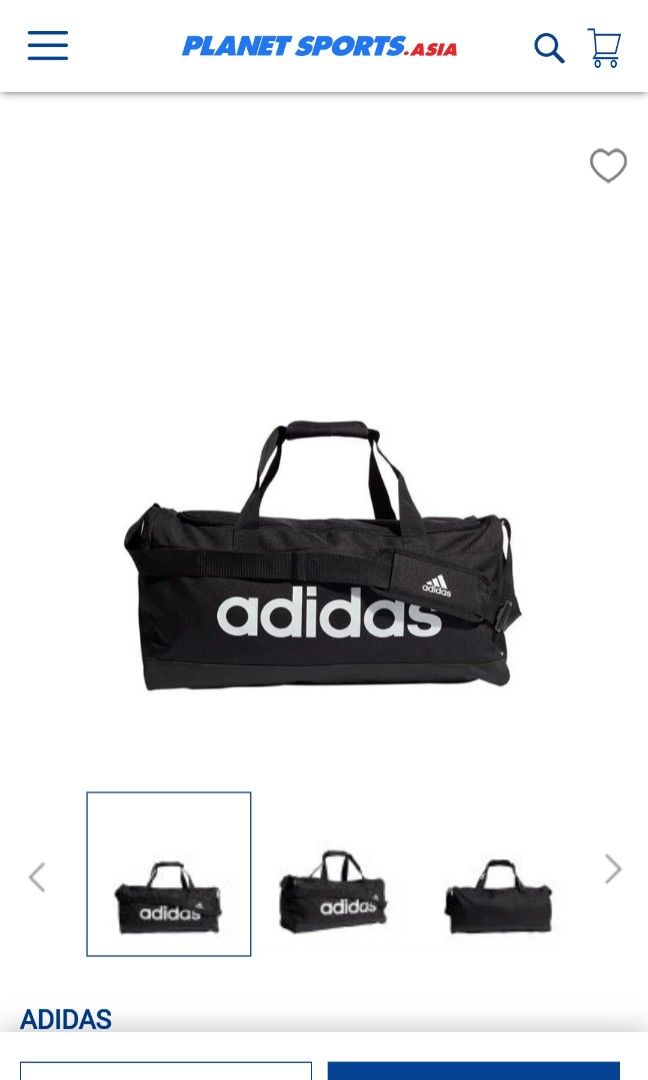Add duffel bag to wishlist heart
Viewport: 648px width, 1080px height.
click(x=608, y=165)
